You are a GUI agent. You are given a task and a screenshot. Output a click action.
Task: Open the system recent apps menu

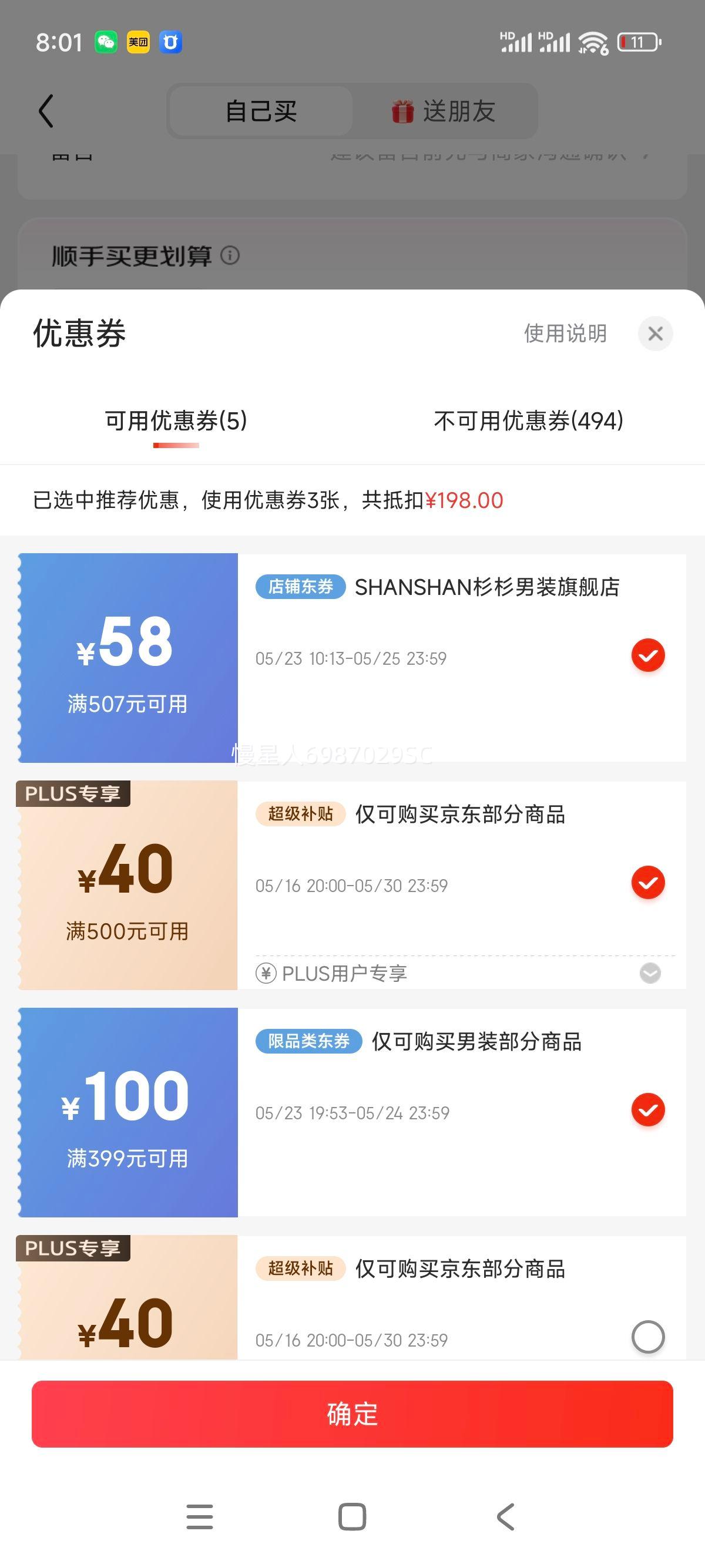coord(200,1516)
